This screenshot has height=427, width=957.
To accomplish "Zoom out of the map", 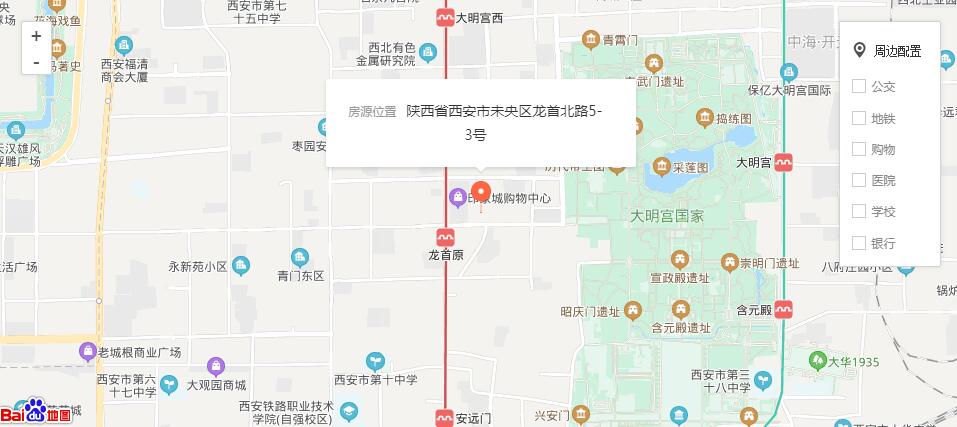I will (37, 62).
